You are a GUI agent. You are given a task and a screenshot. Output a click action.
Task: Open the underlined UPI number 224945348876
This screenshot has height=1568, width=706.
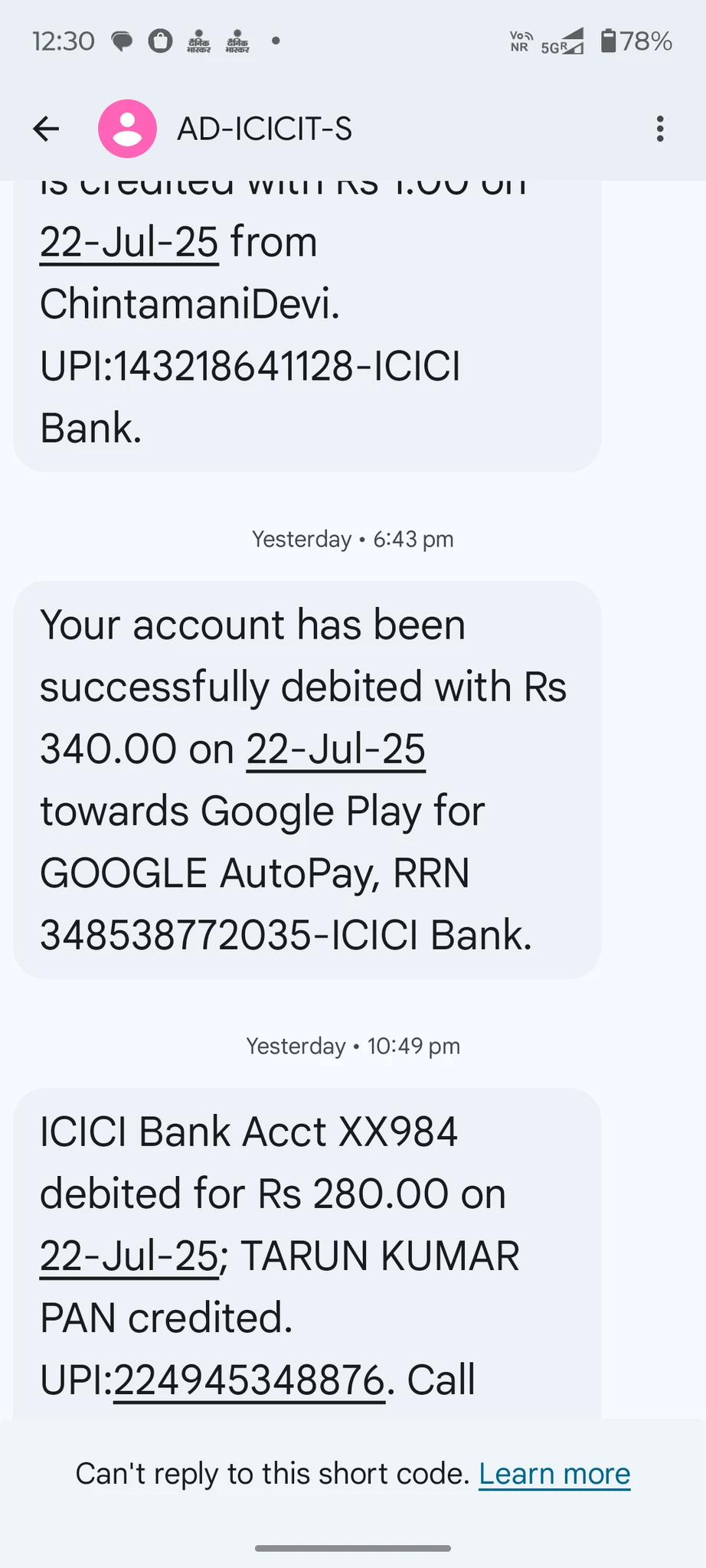tap(249, 1380)
